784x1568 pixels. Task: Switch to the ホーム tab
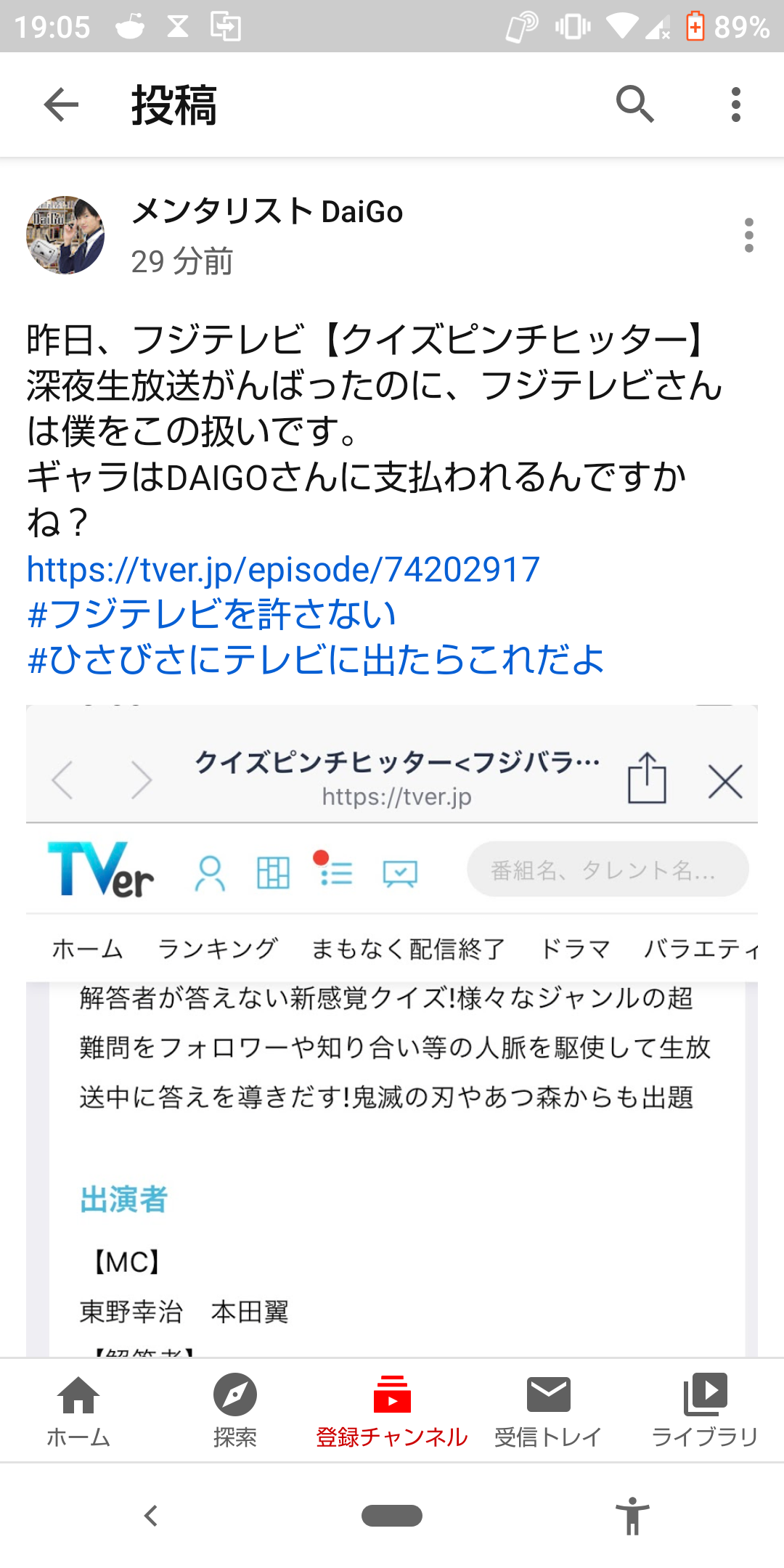click(78, 1411)
